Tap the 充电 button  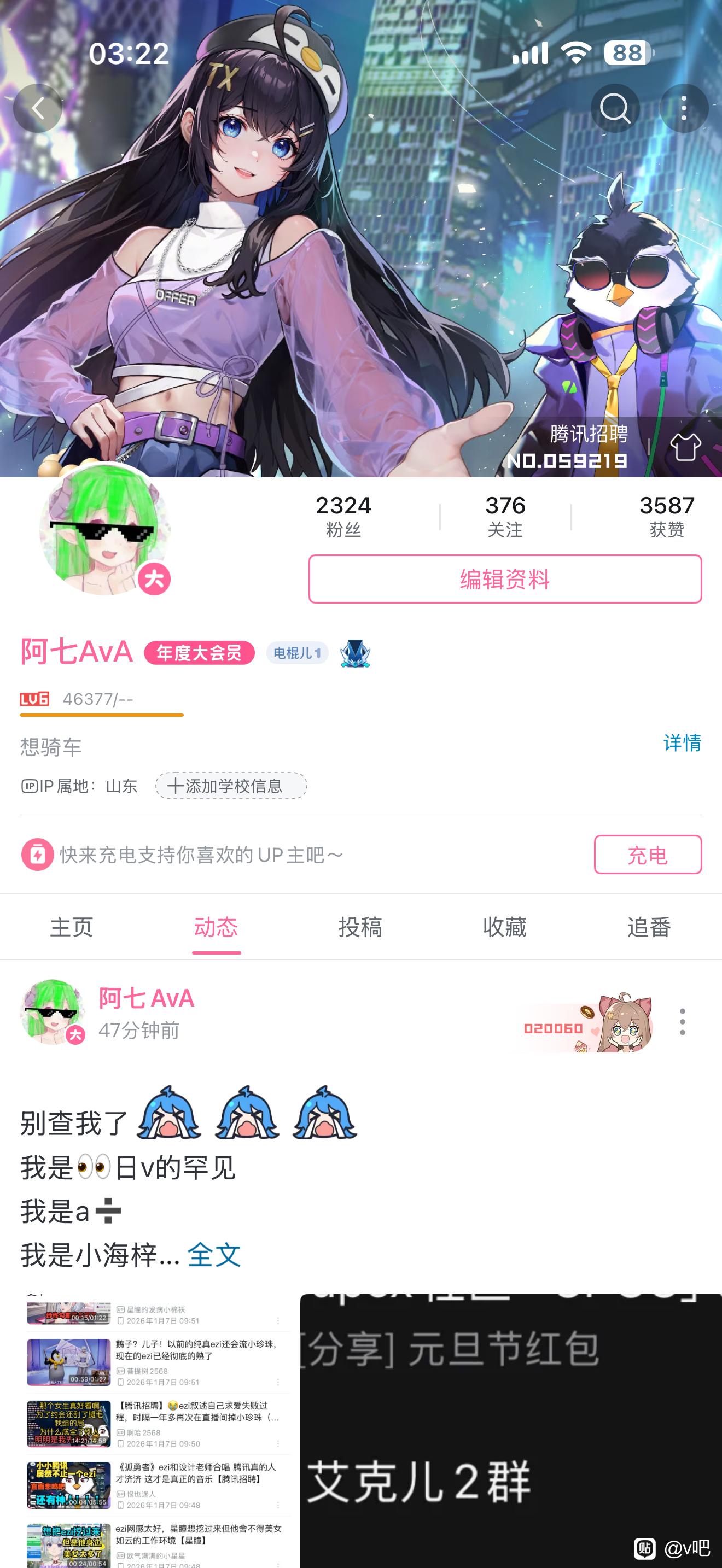point(647,855)
